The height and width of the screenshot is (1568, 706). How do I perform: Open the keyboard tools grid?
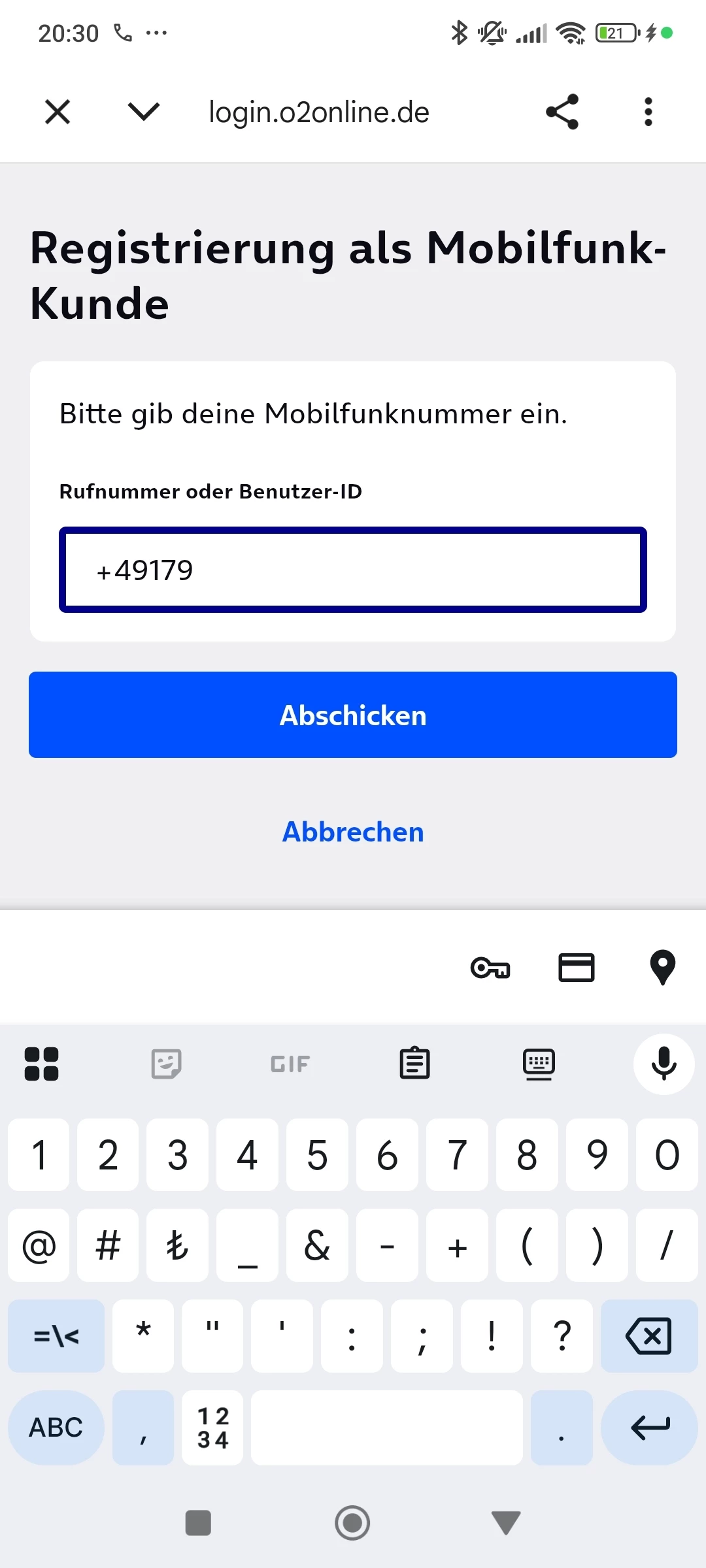click(x=41, y=1063)
